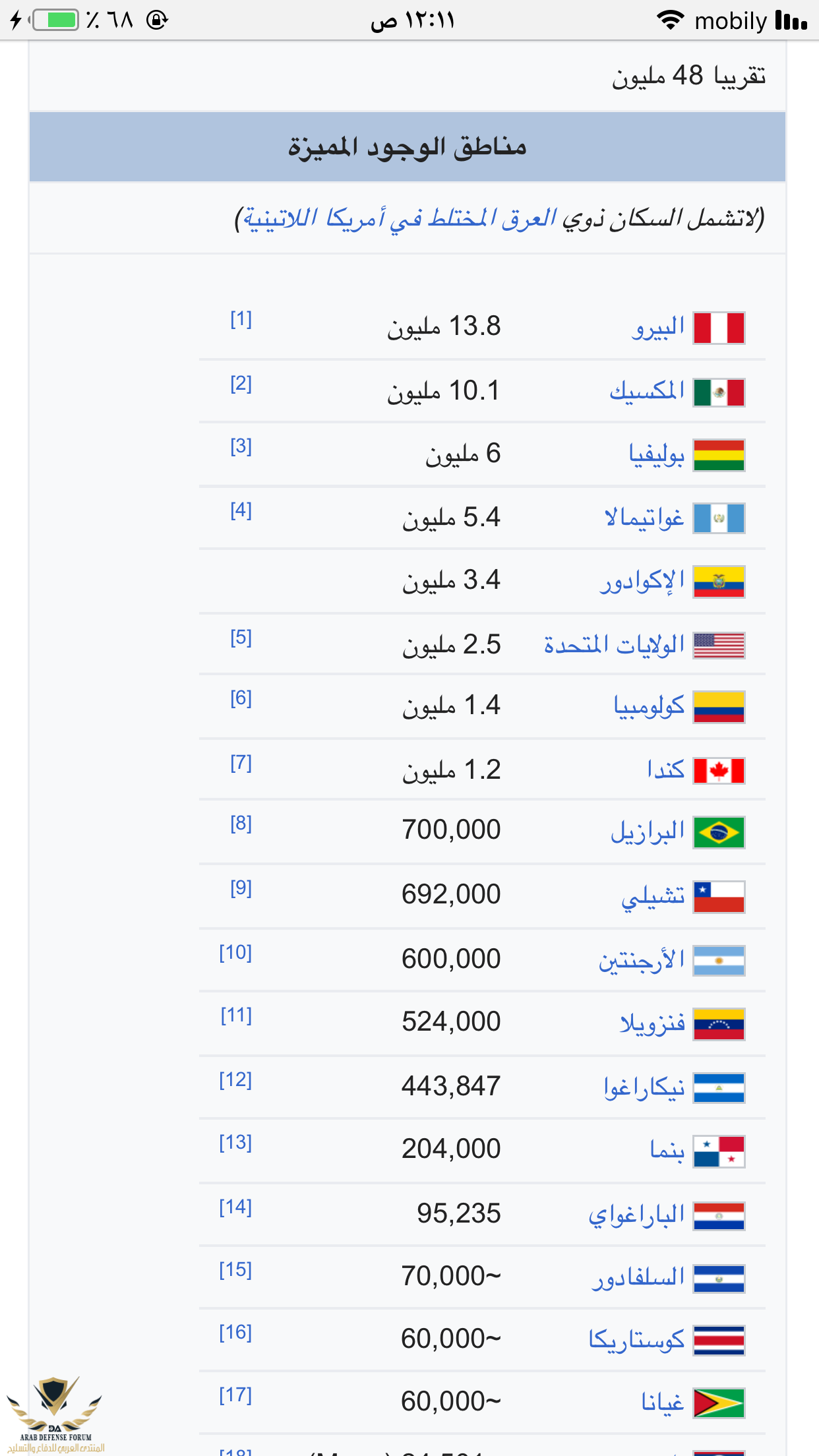View footnote [17] for غيانا
Viewport: 819px width, 1456px height.
tap(235, 1395)
